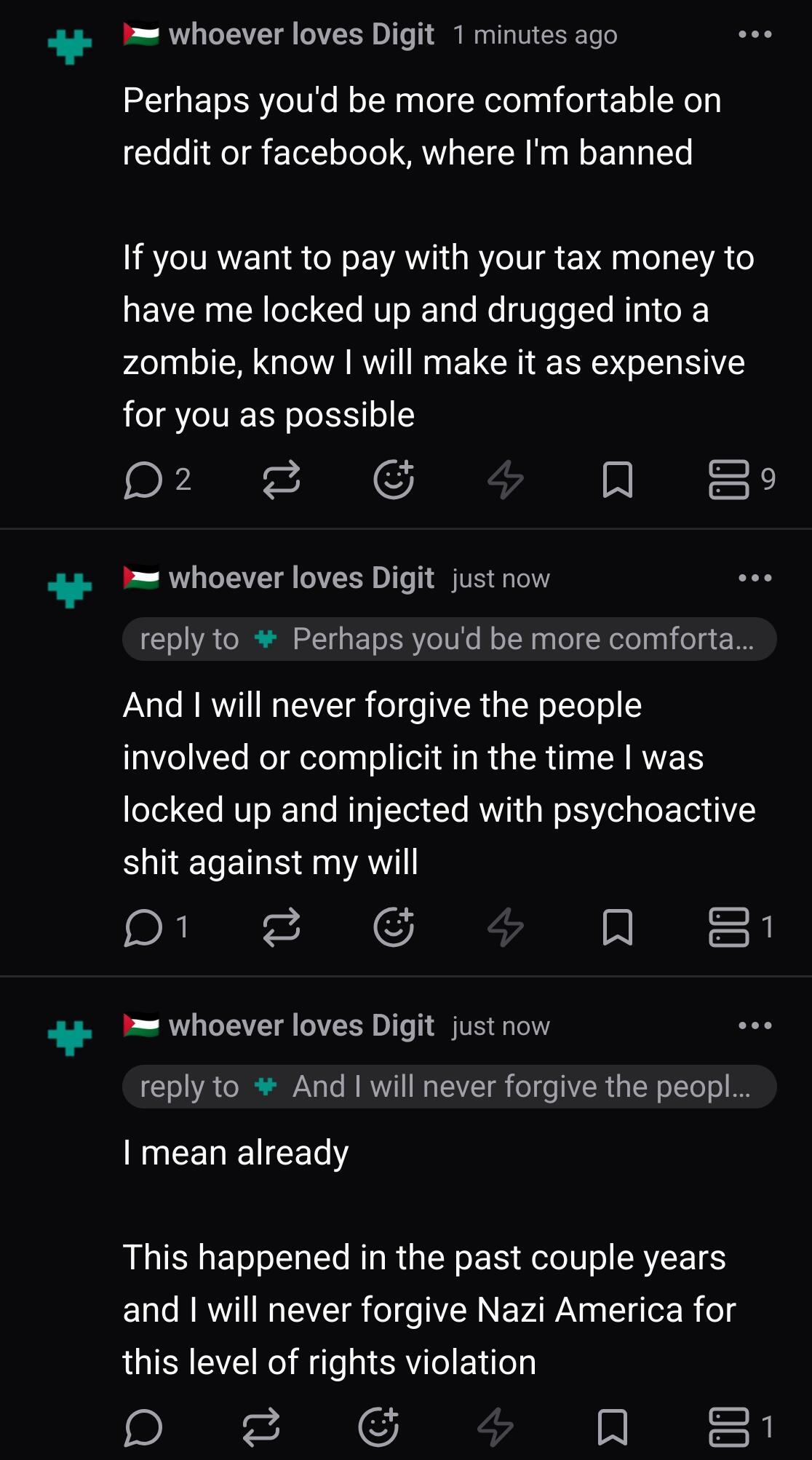The height and width of the screenshot is (1460, 812).
Task: Open the quoted reply "Perhaps you'd be more comforta…"
Action: (x=450, y=639)
